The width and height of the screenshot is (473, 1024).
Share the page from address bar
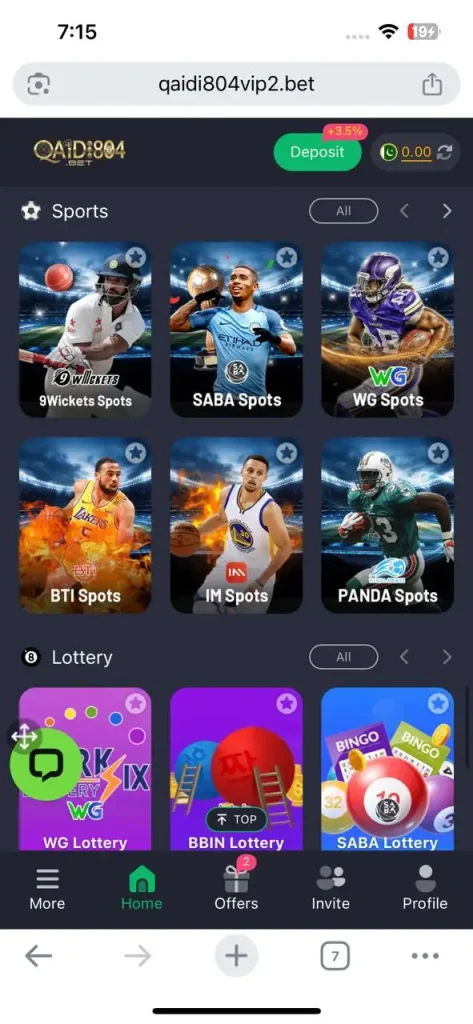[432, 84]
